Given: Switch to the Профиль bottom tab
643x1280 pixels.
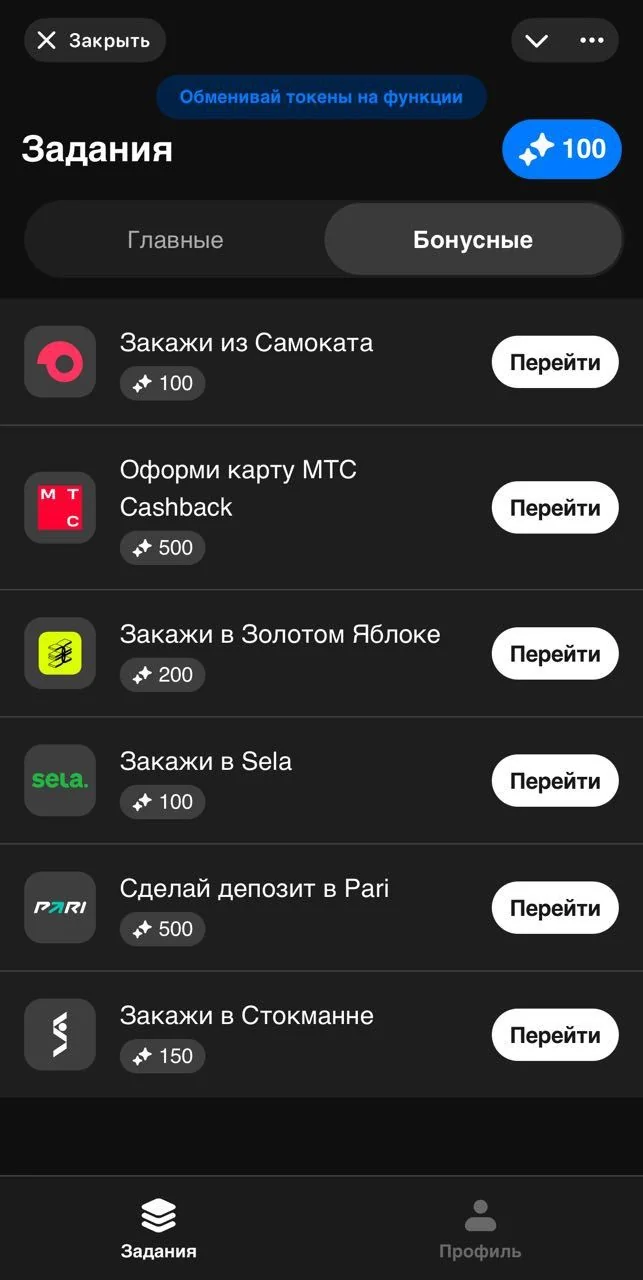Looking at the screenshot, I should pos(480,1229).
